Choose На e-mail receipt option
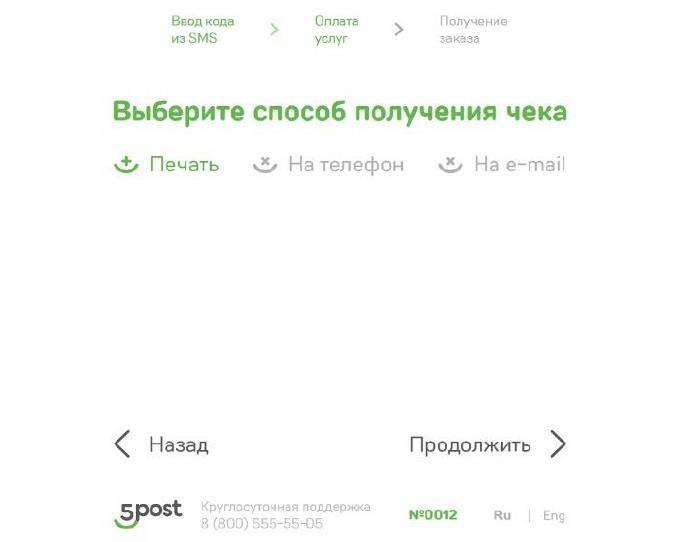Screen dimensions: 684x542 coord(503,165)
